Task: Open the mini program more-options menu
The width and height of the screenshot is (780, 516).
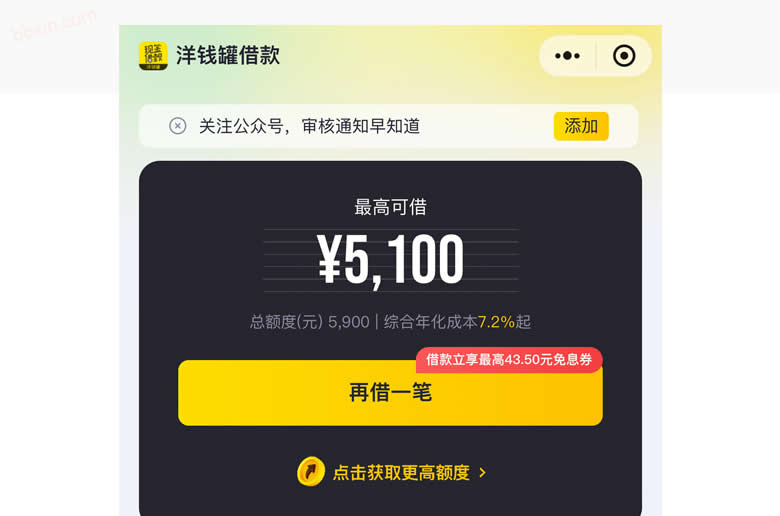Action: pos(567,56)
